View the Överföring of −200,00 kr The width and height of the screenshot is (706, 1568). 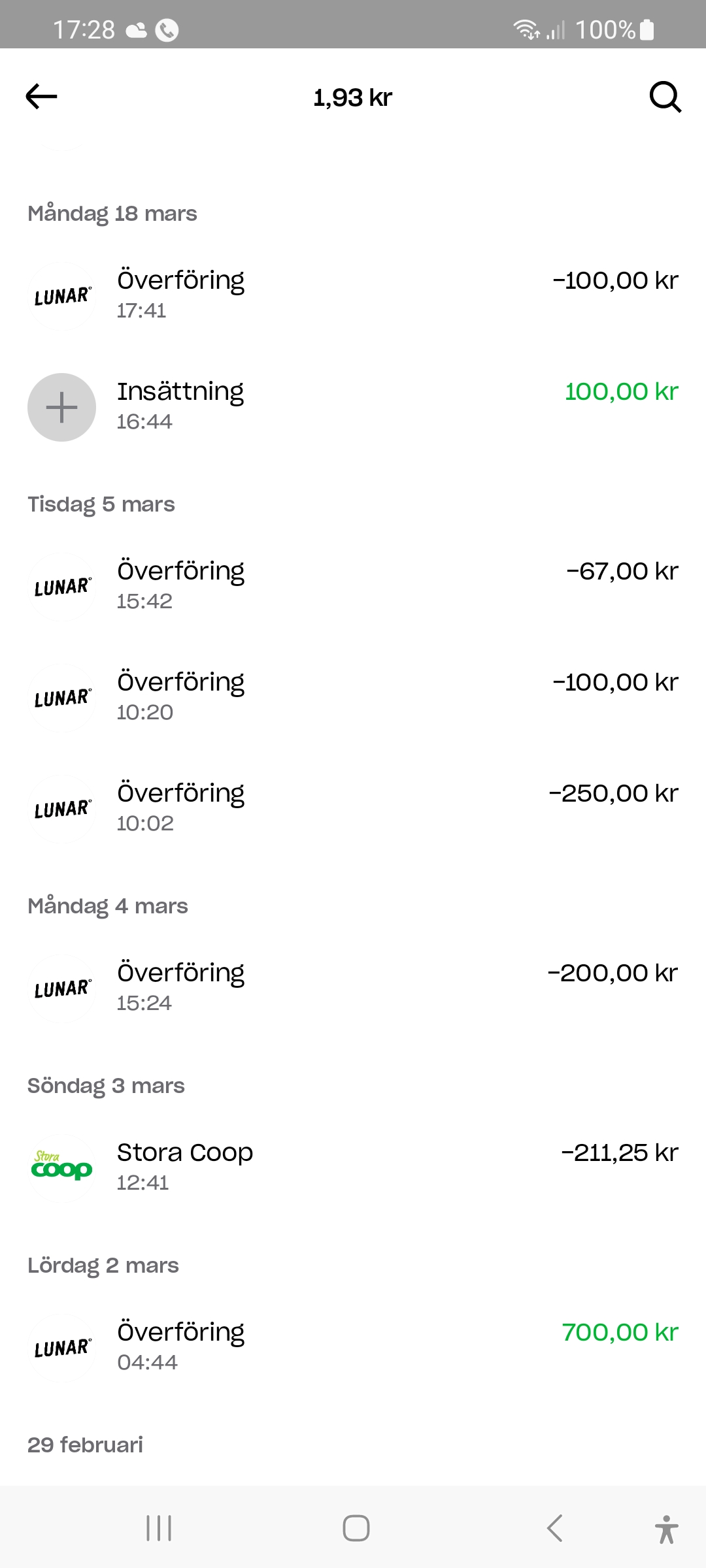tap(353, 988)
